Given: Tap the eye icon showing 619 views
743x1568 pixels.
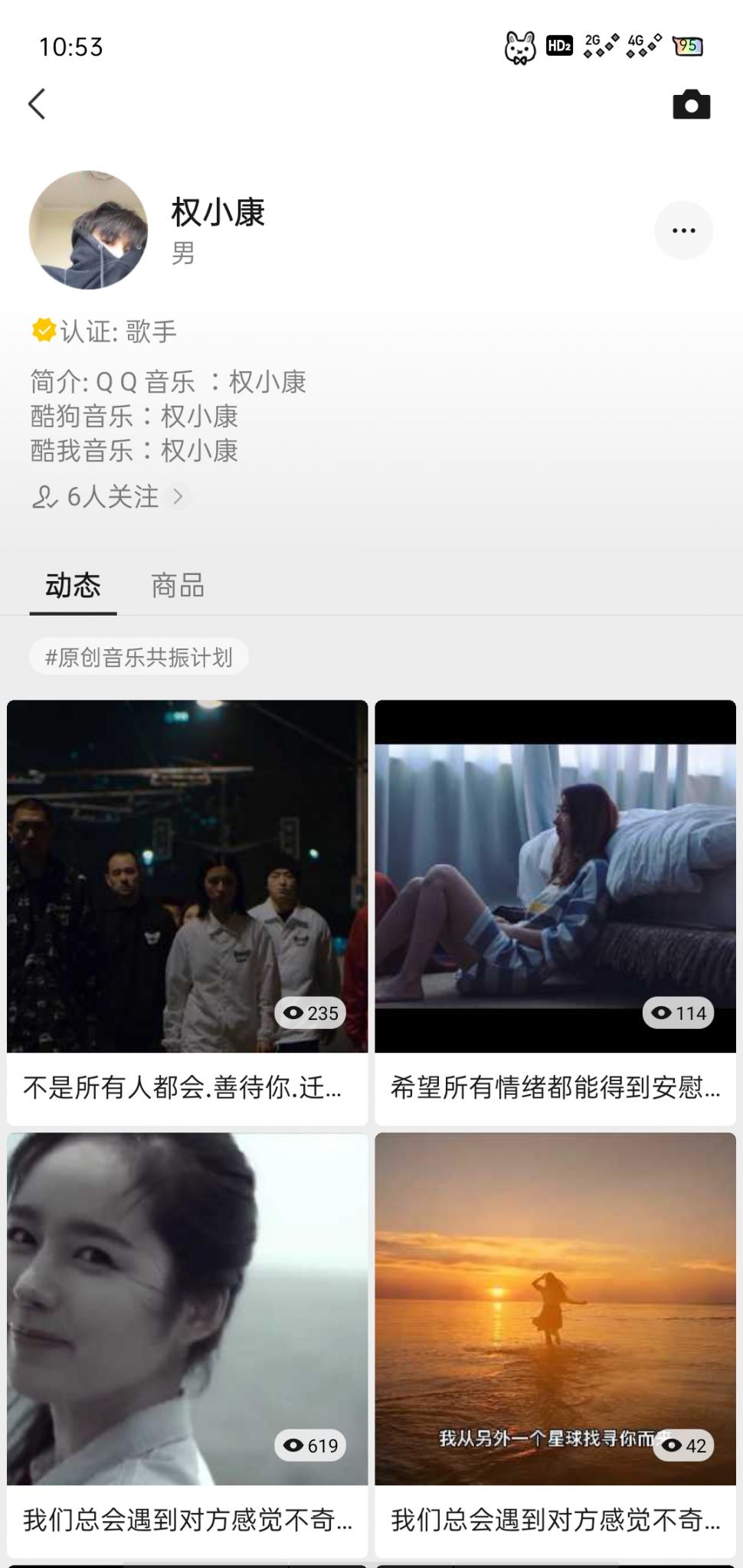Looking at the screenshot, I should (x=292, y=1445).
